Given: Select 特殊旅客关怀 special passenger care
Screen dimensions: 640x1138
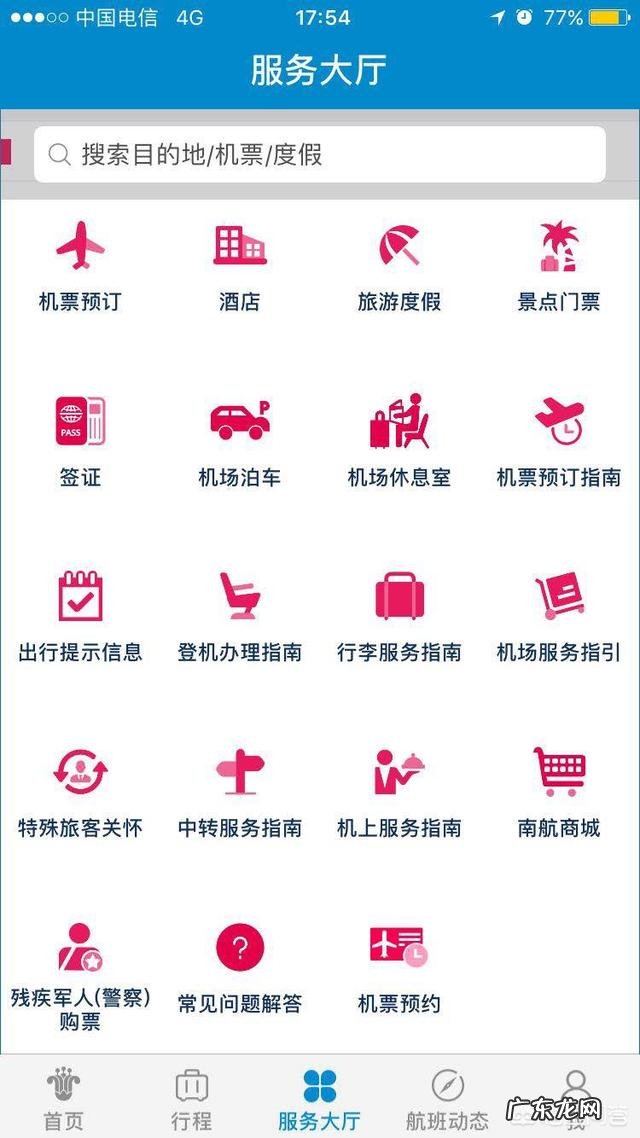Looking at the screenshot, I should pos(80,790).
